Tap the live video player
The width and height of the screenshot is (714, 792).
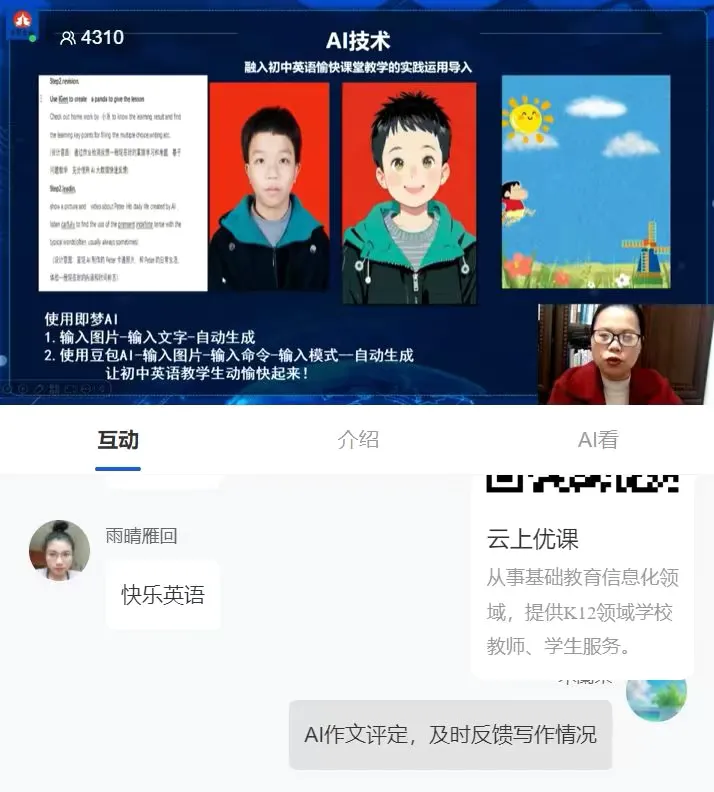357,200
